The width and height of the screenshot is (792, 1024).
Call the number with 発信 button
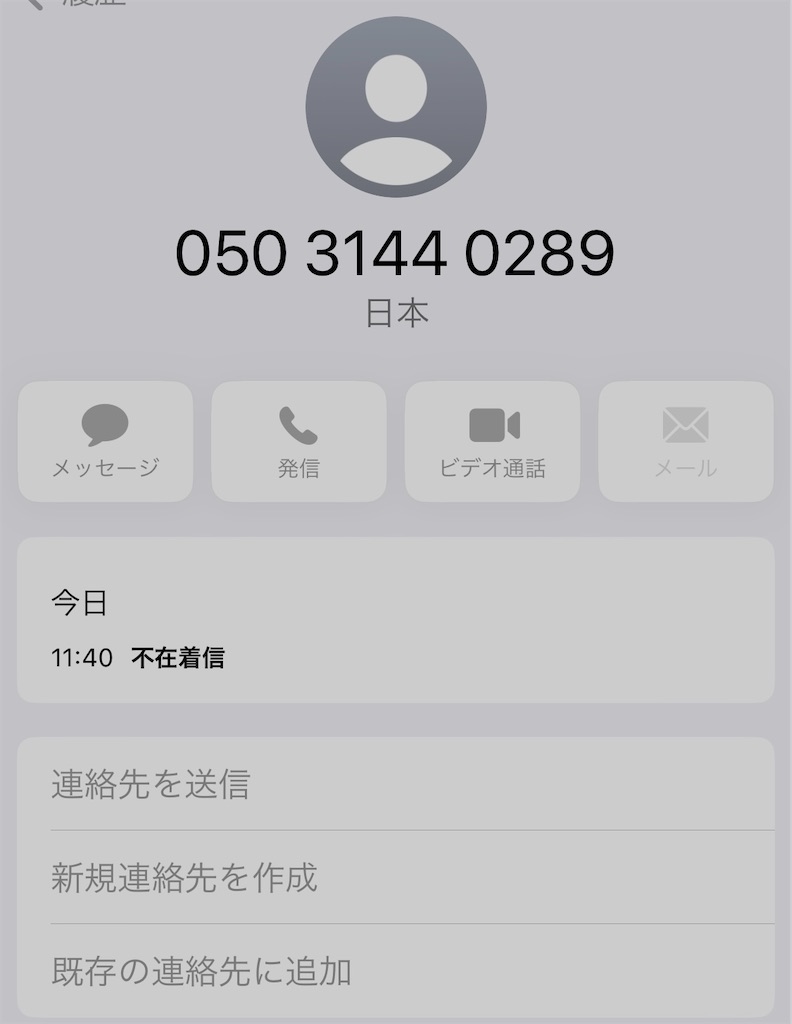pyautogui.click(x=299, y=441)
